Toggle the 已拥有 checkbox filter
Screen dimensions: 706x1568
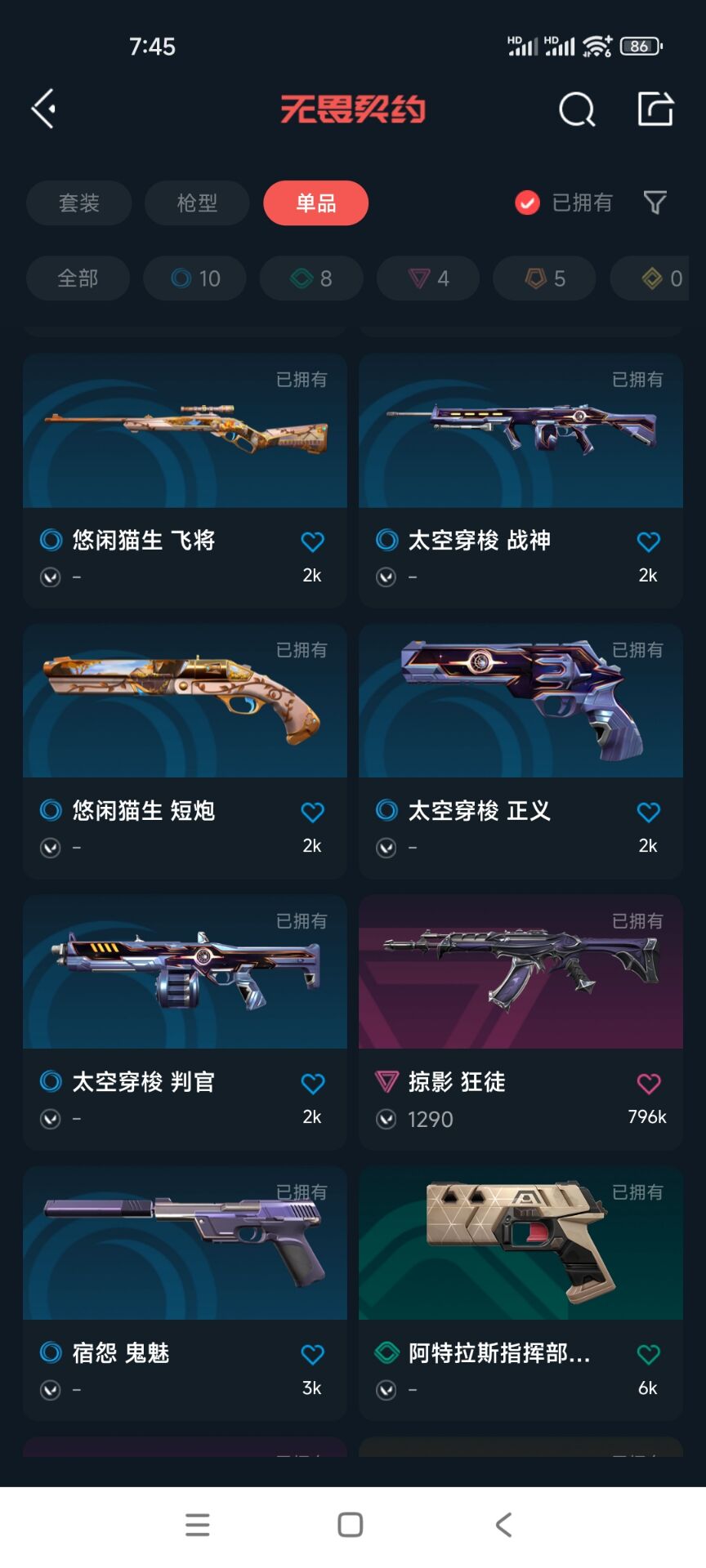(x=528, y=203)
